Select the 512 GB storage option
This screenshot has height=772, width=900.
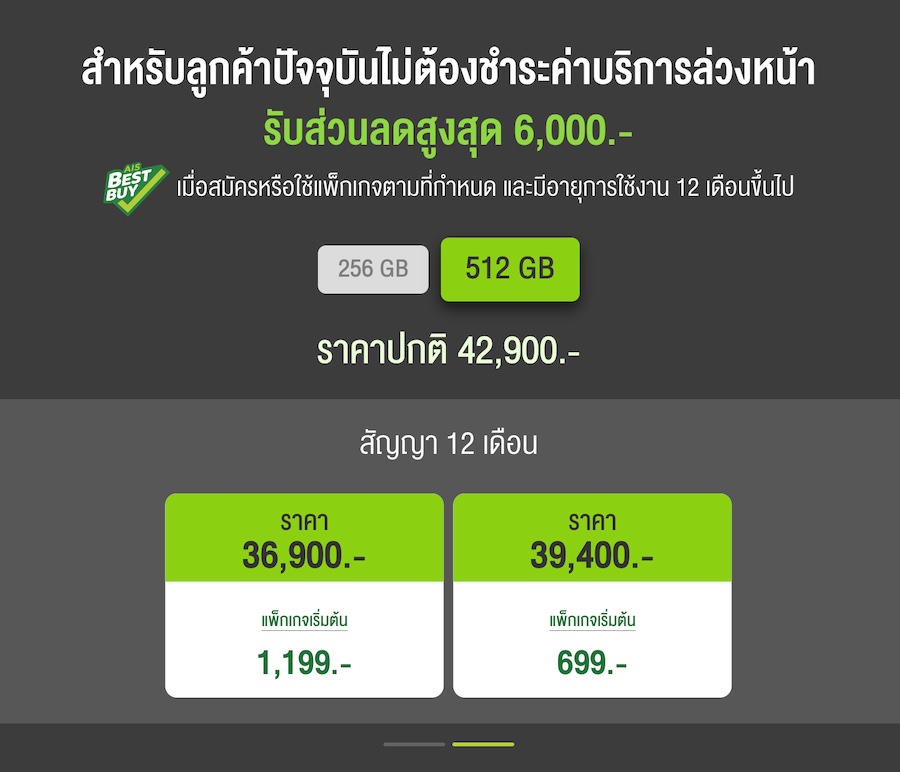(510, 269)
